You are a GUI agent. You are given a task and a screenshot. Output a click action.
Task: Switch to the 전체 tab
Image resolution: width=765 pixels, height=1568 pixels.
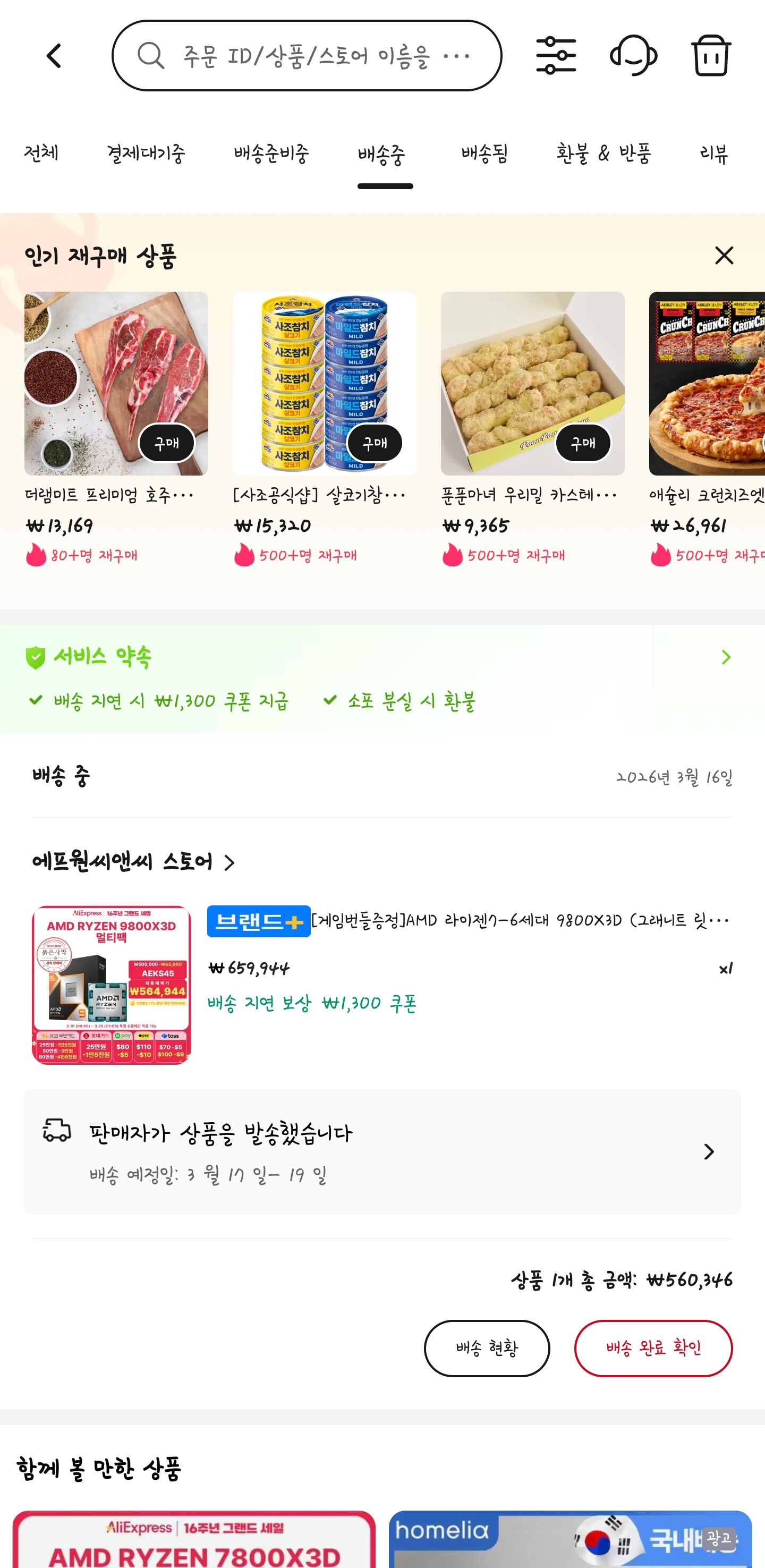41,154
